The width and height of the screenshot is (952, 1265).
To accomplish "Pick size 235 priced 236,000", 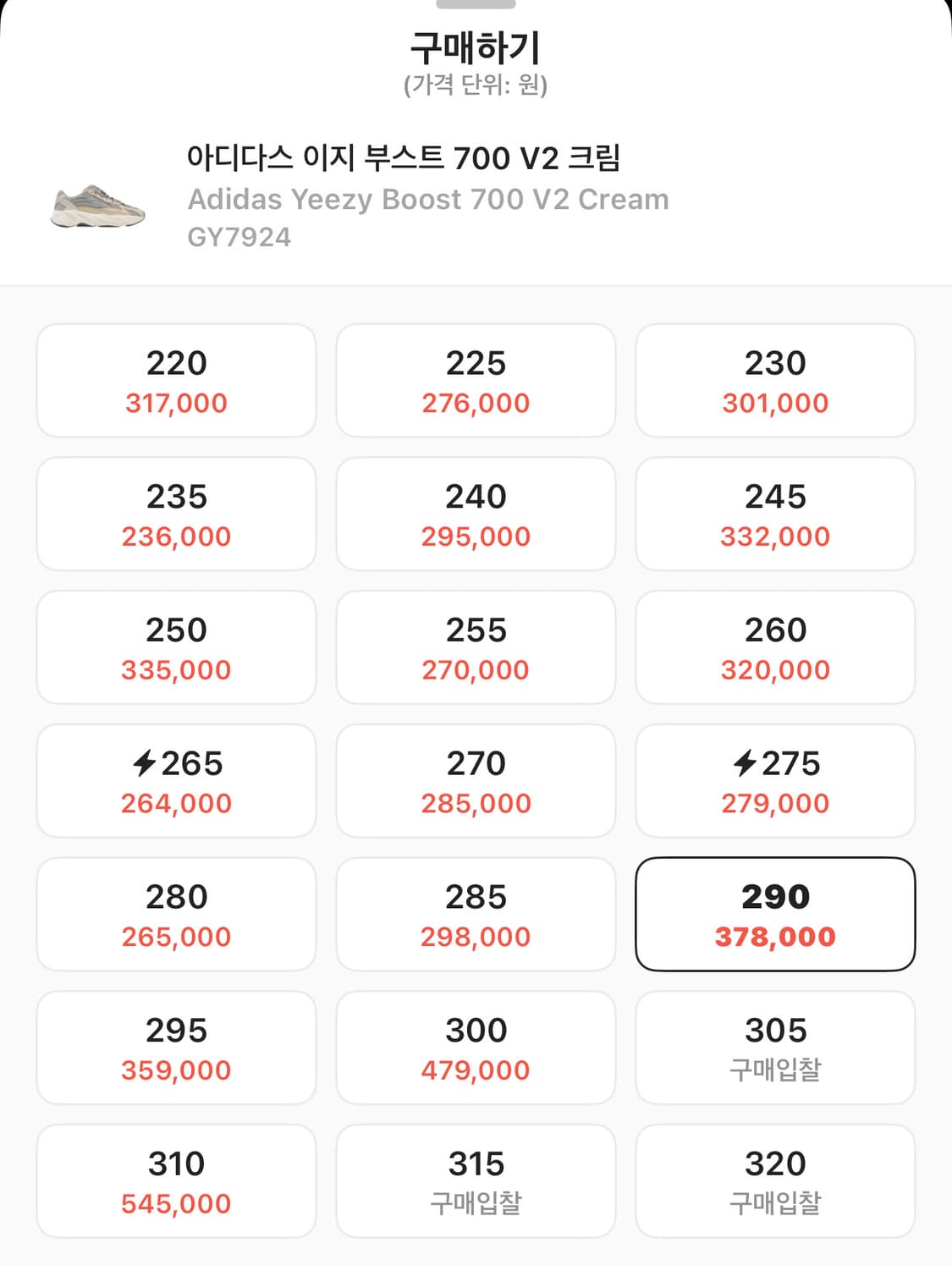I will point(175,514).
